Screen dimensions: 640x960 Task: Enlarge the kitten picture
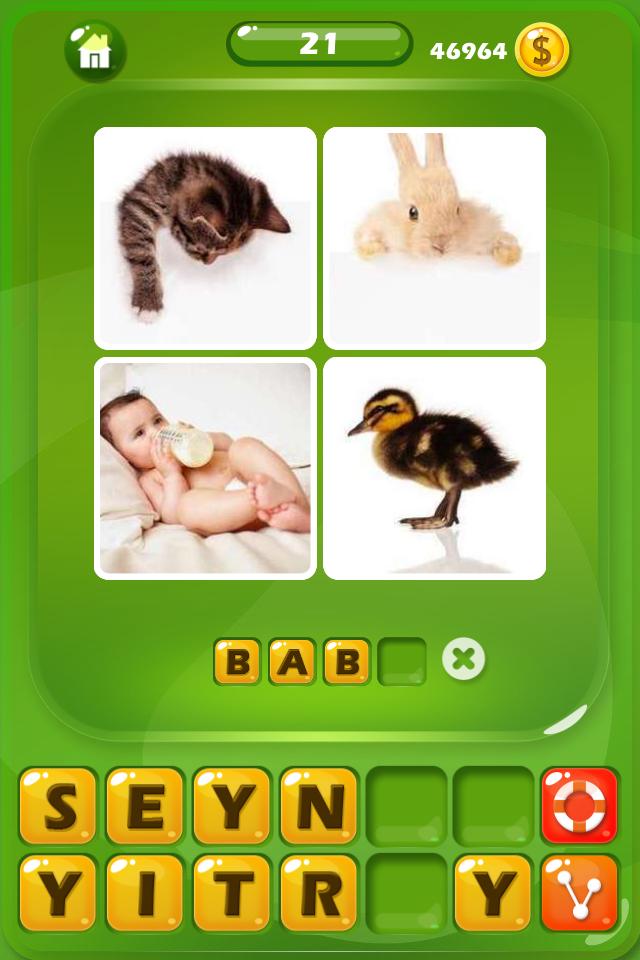click(x=205, y=238)
